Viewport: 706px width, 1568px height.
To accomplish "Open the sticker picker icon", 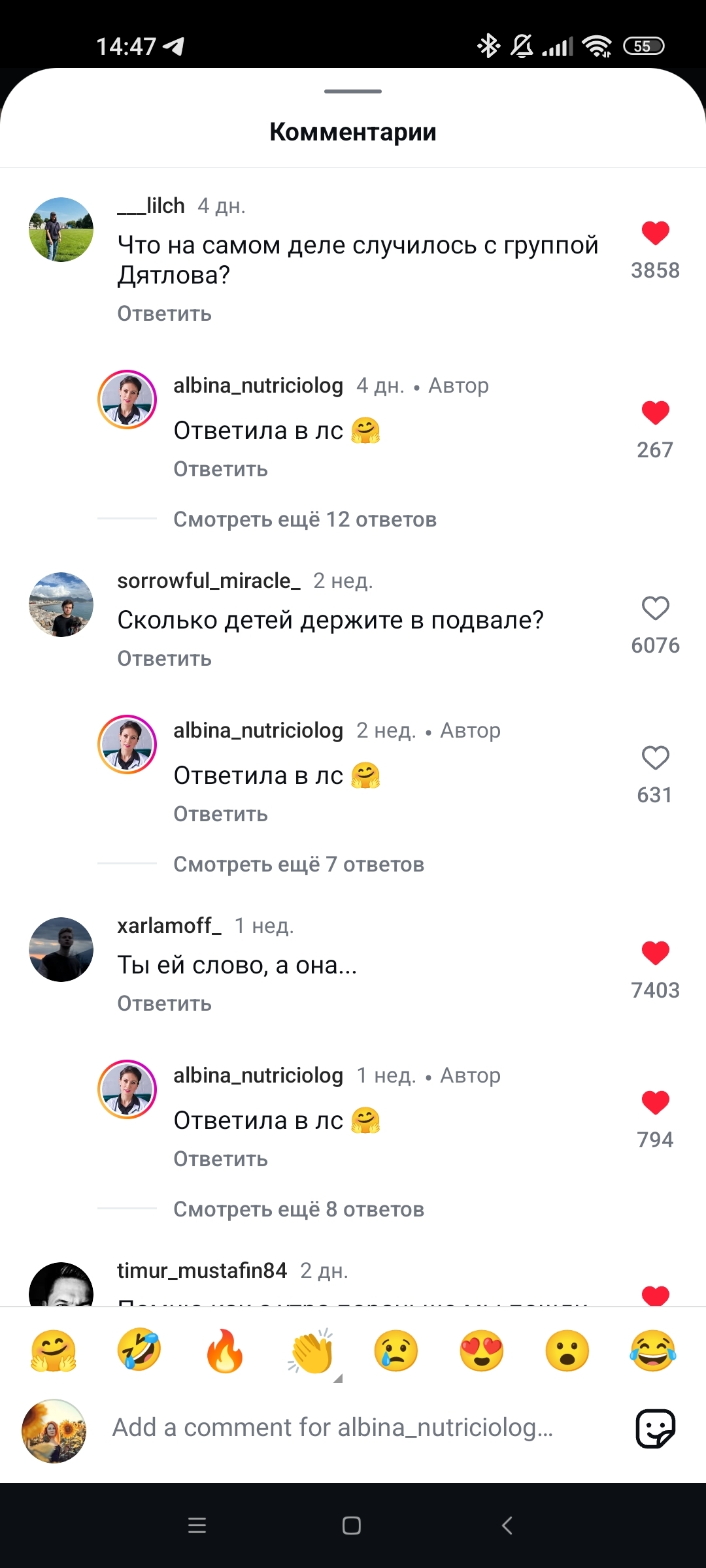I will point(656,1429).
